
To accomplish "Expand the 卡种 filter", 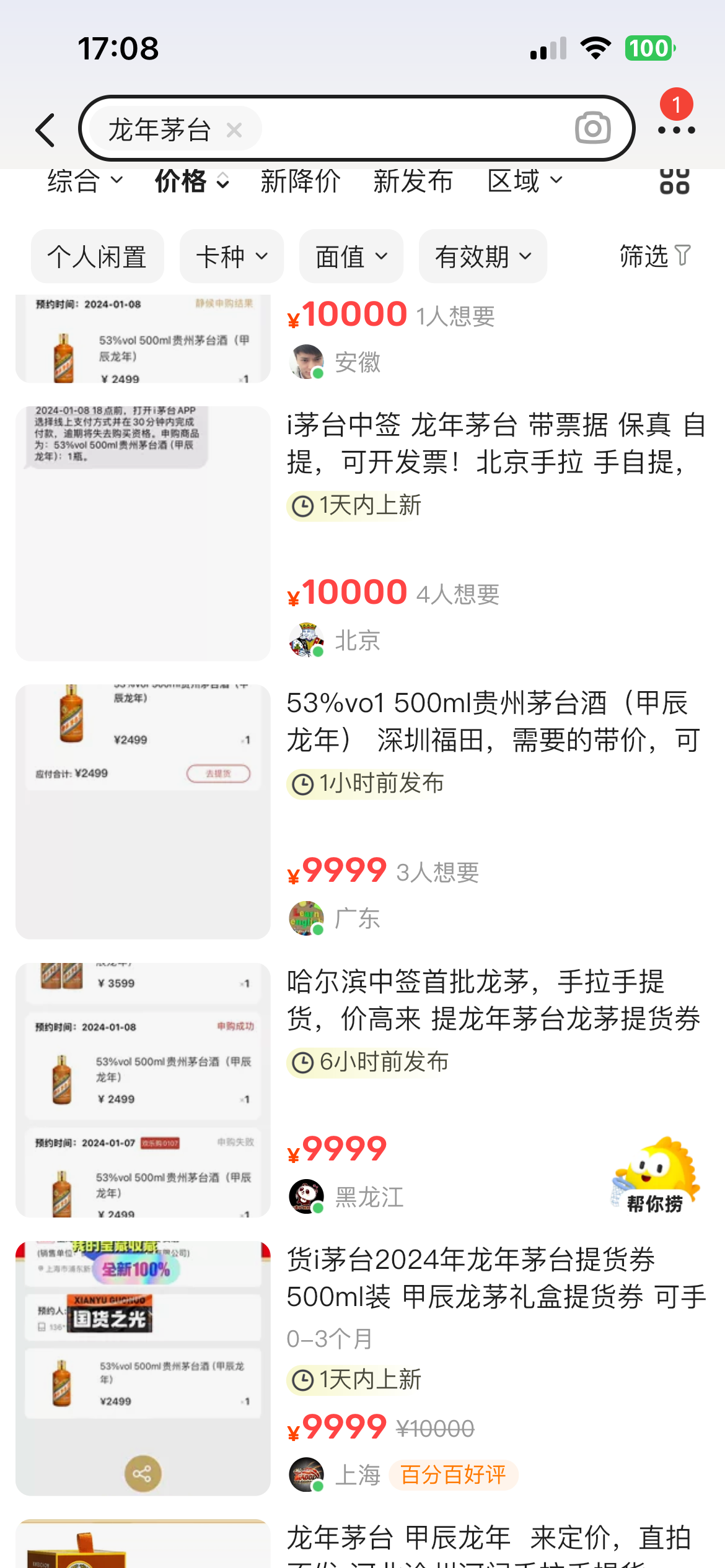I will pos(231,256).
